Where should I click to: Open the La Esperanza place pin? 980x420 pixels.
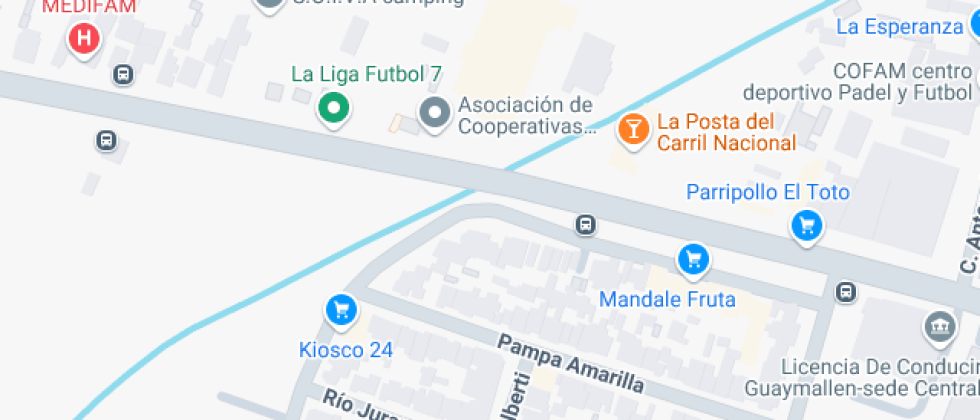point(973,26)
